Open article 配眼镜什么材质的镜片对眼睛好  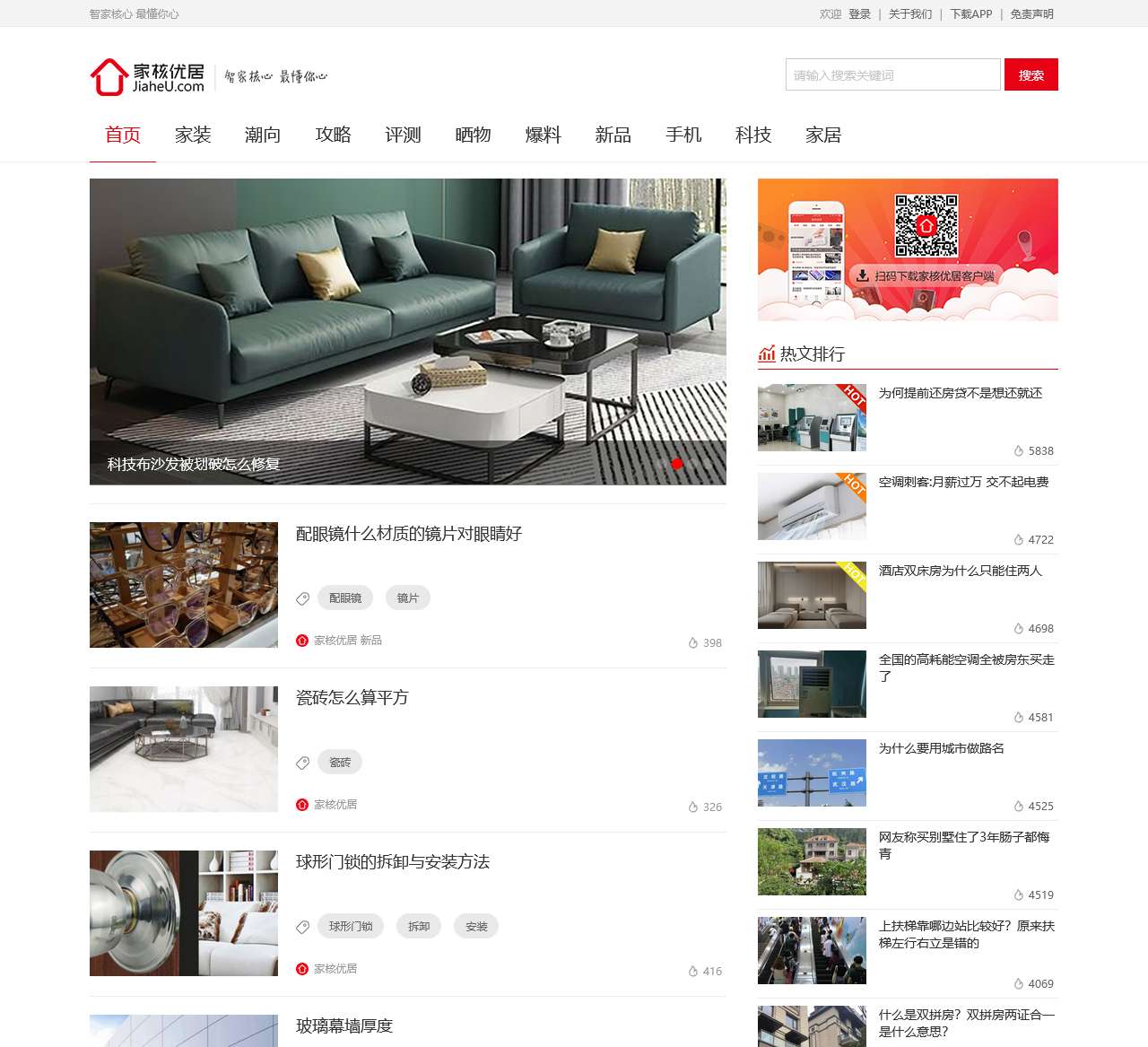[408, 534]
